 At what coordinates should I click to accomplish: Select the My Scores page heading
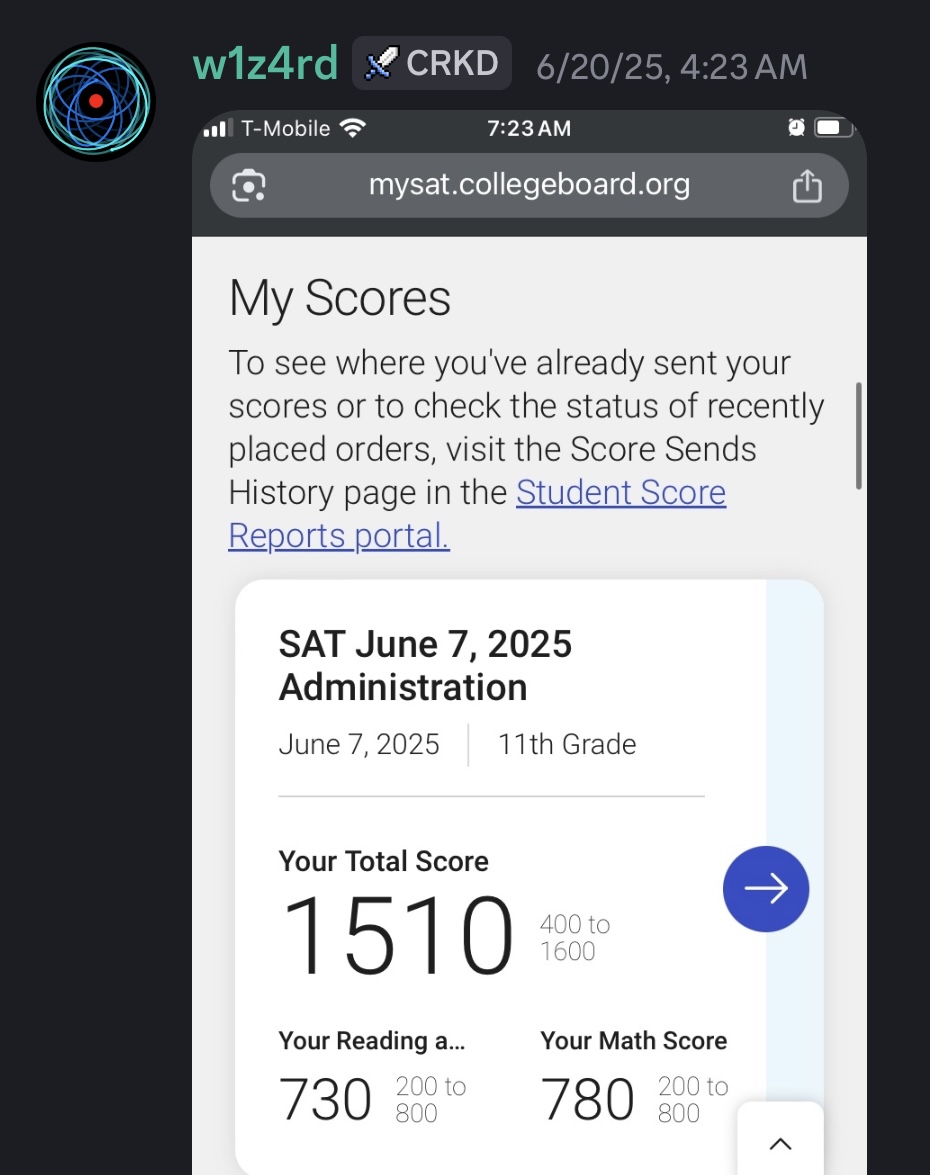tap(339, 297)
